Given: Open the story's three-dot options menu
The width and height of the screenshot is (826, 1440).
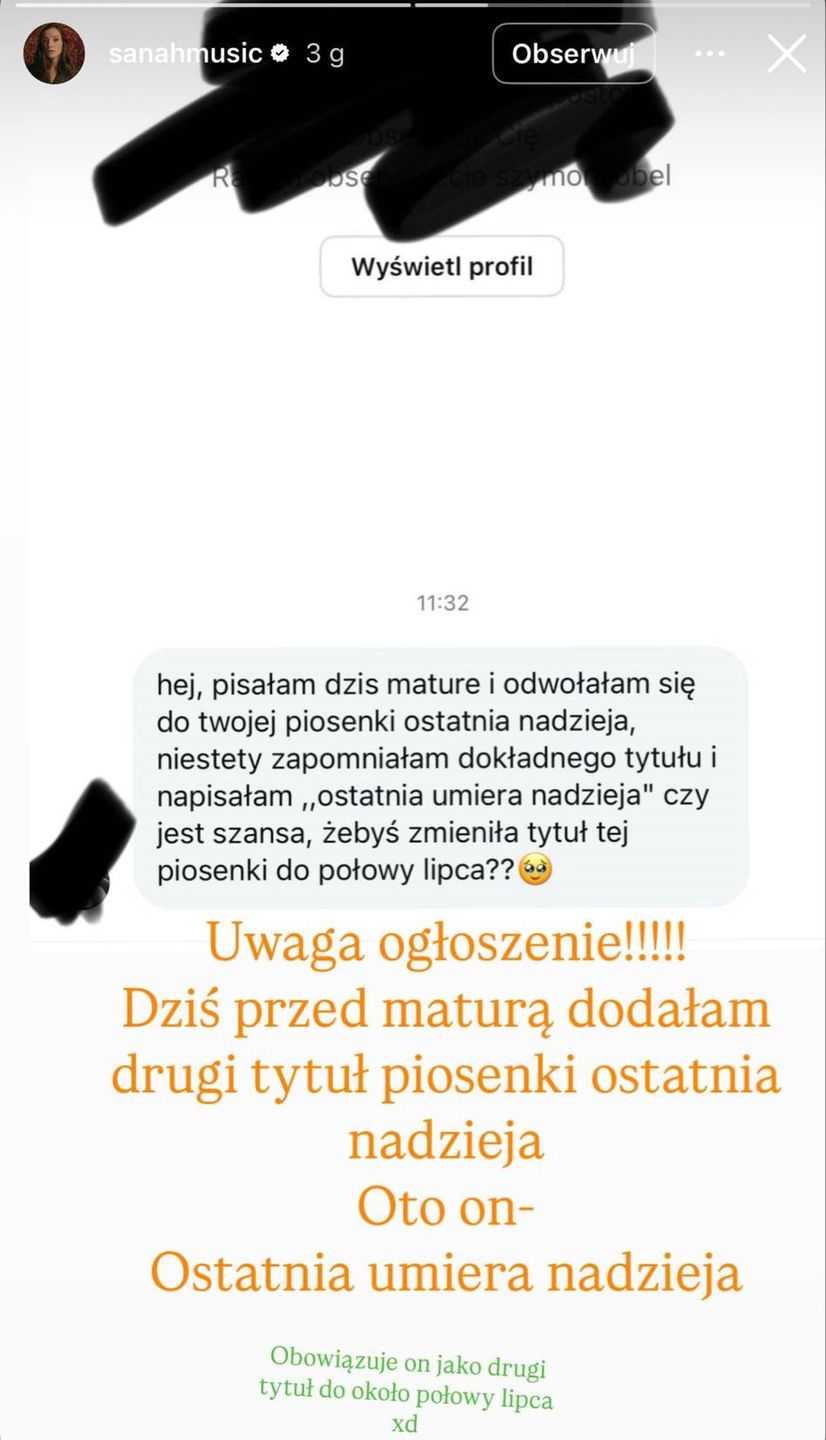Looking at the screenshot, I should tap(709, 54).
